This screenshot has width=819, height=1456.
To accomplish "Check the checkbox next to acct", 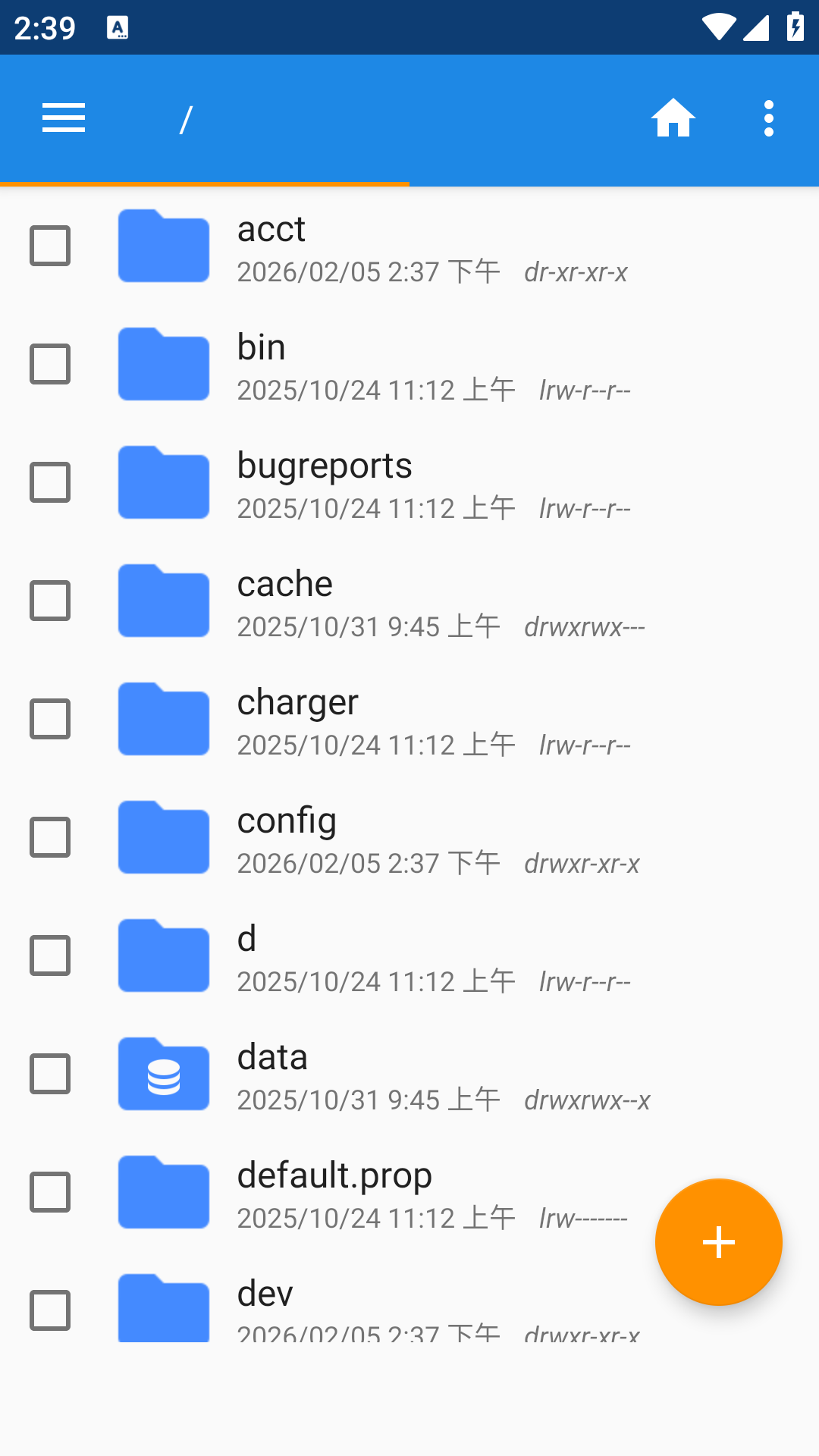I will click(x=49, y=246).
